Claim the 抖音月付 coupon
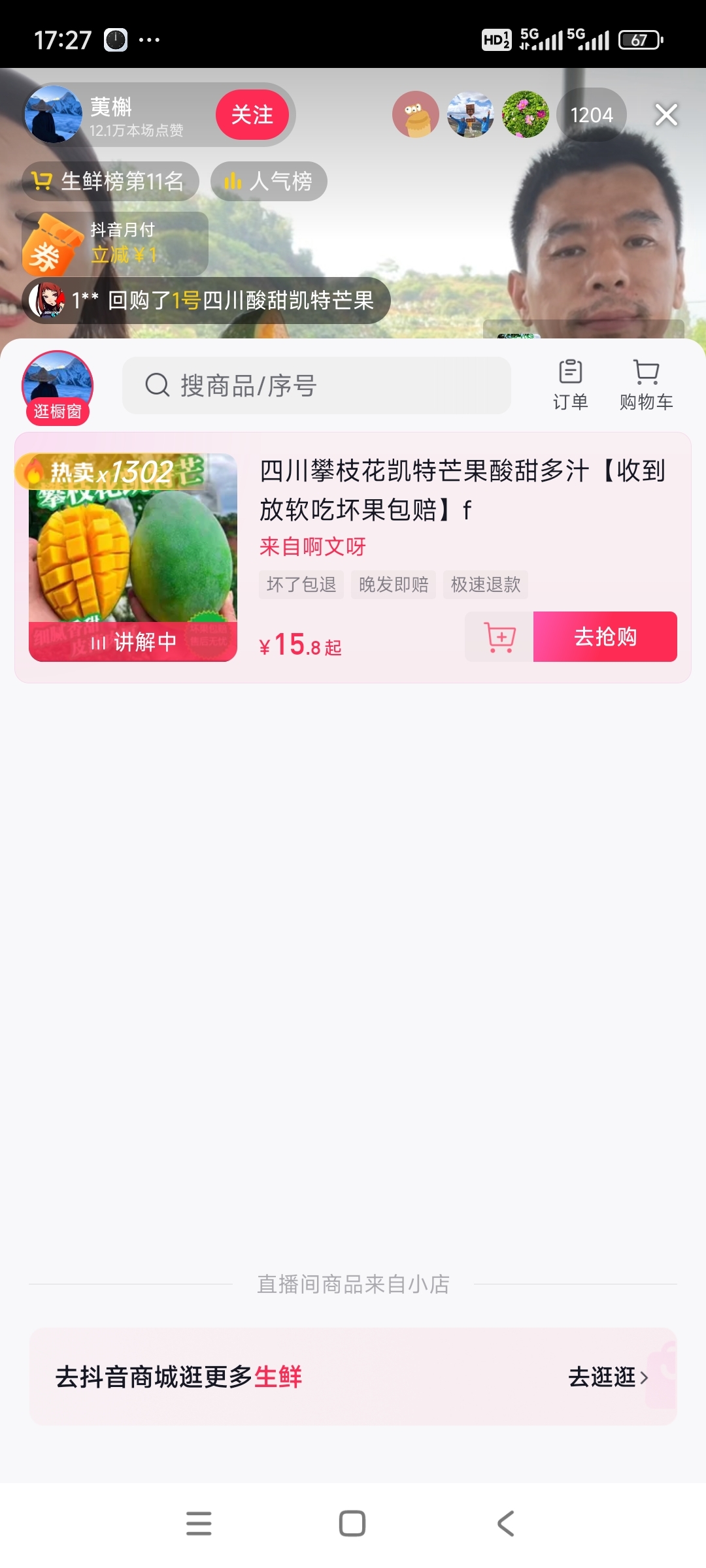This screenshot has width=706, height=1568. click(115, 243)
